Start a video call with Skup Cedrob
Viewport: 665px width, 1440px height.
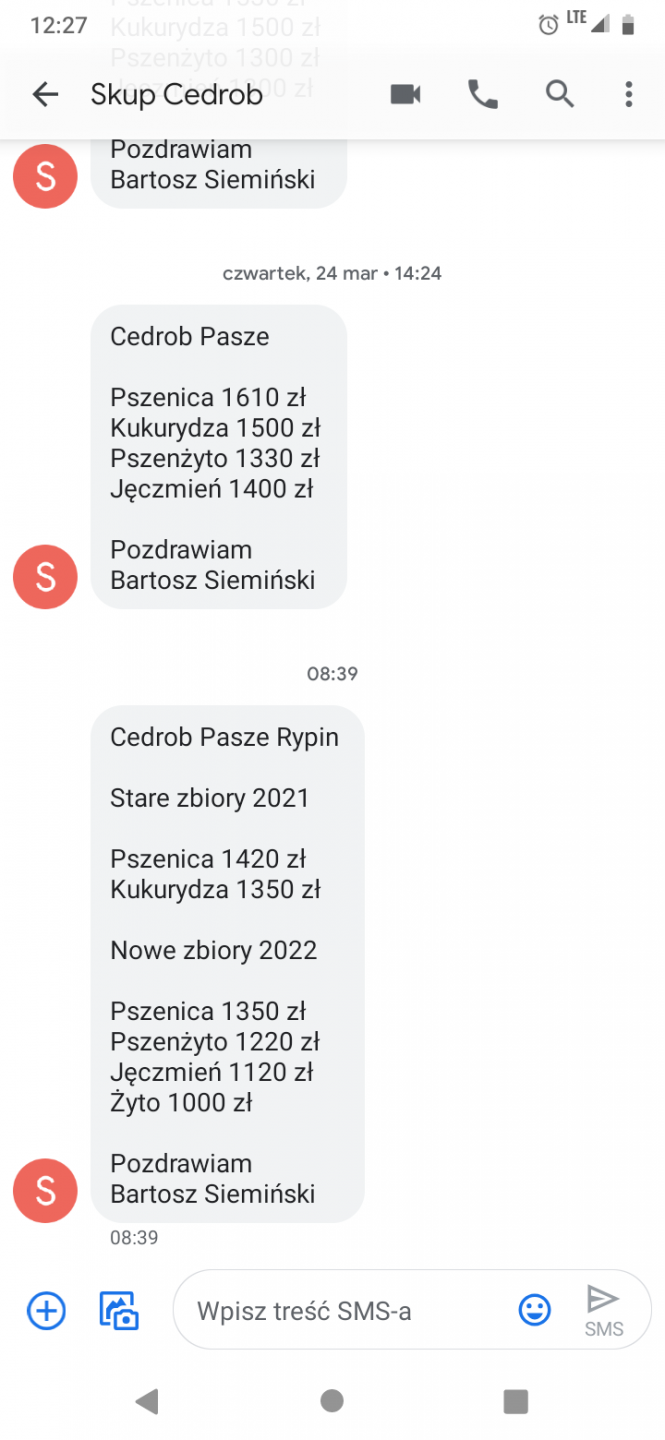coord(405,95)
